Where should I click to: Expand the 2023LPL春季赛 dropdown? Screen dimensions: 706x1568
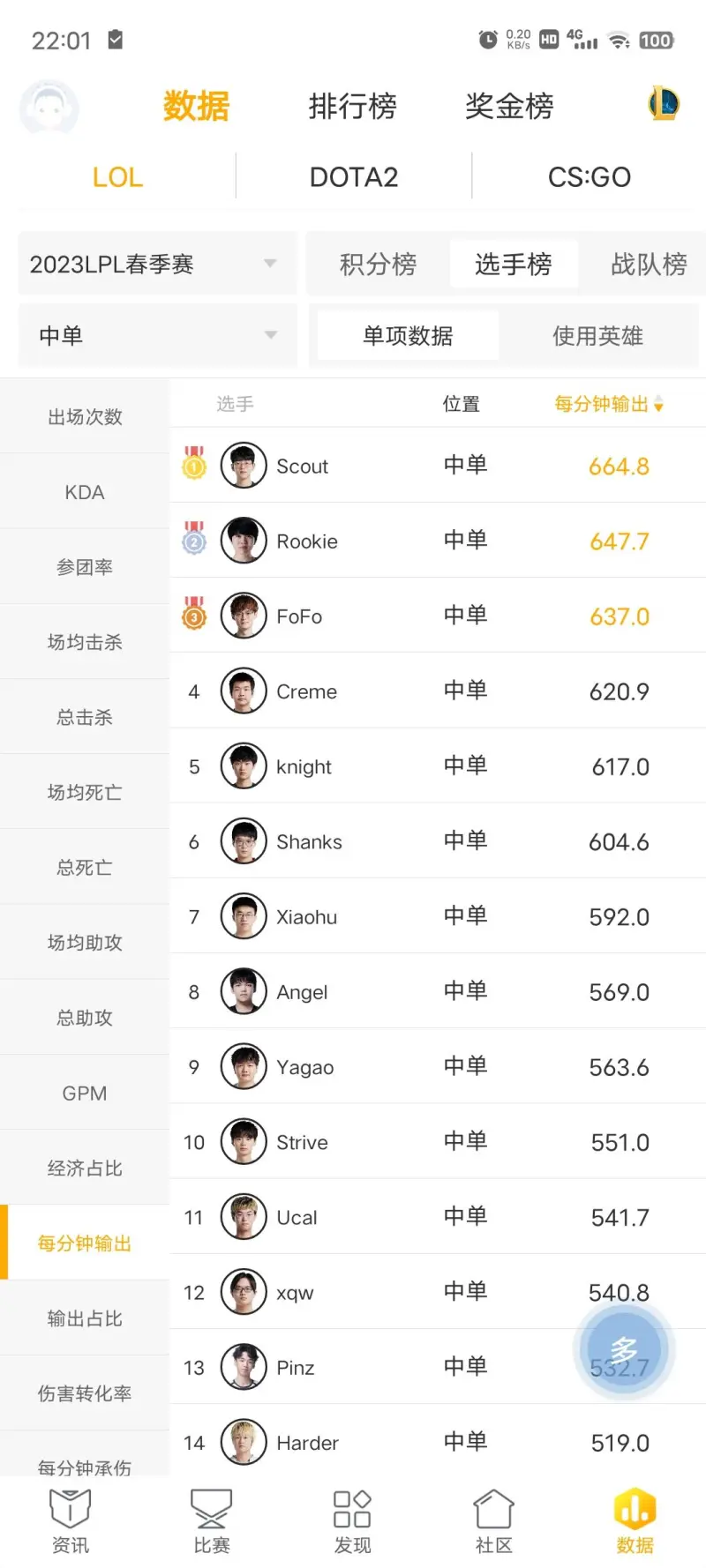157,264
